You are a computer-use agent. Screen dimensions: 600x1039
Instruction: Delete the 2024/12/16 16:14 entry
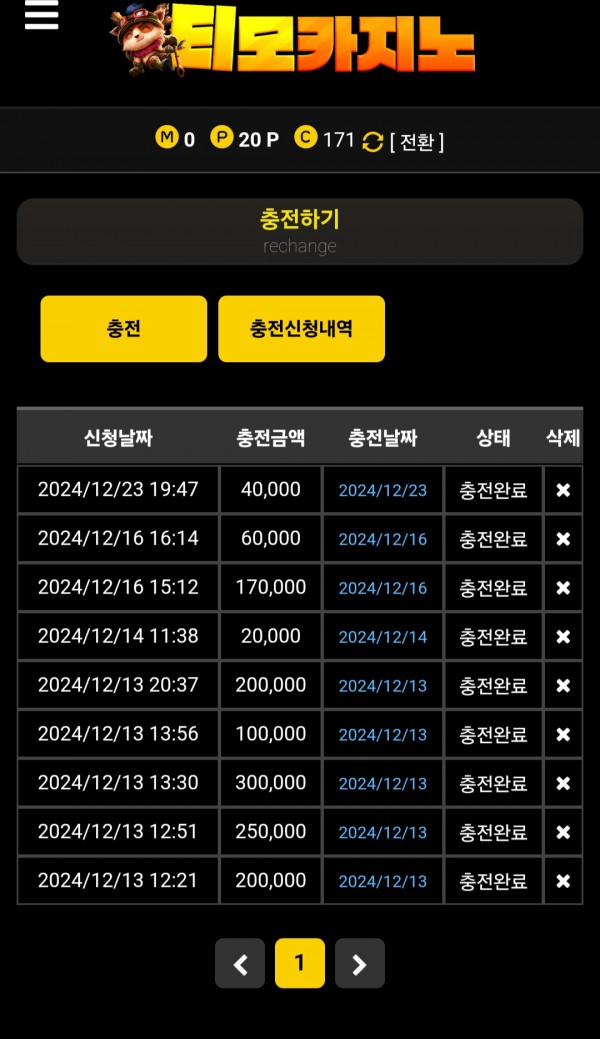563,539
